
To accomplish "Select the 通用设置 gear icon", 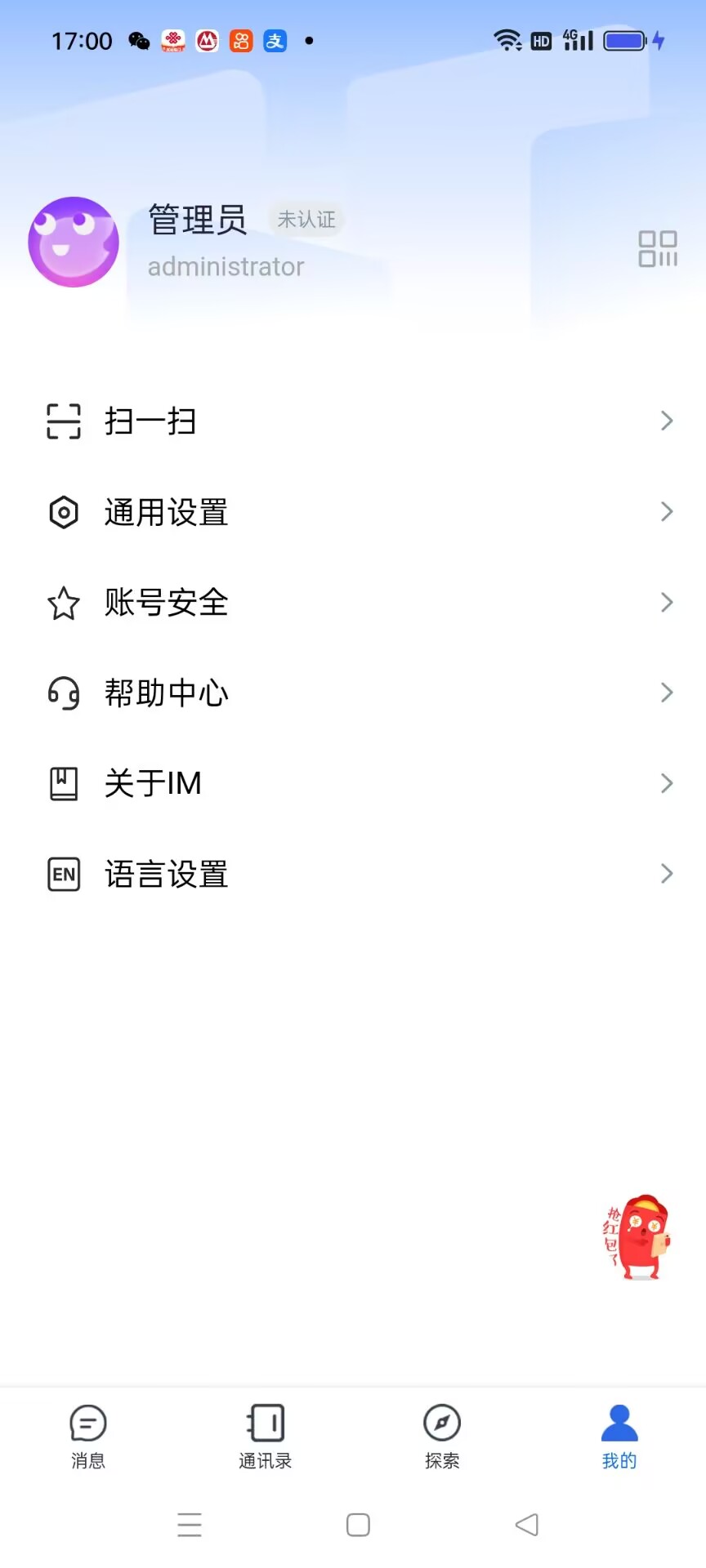I will click(x=64, y=512).
